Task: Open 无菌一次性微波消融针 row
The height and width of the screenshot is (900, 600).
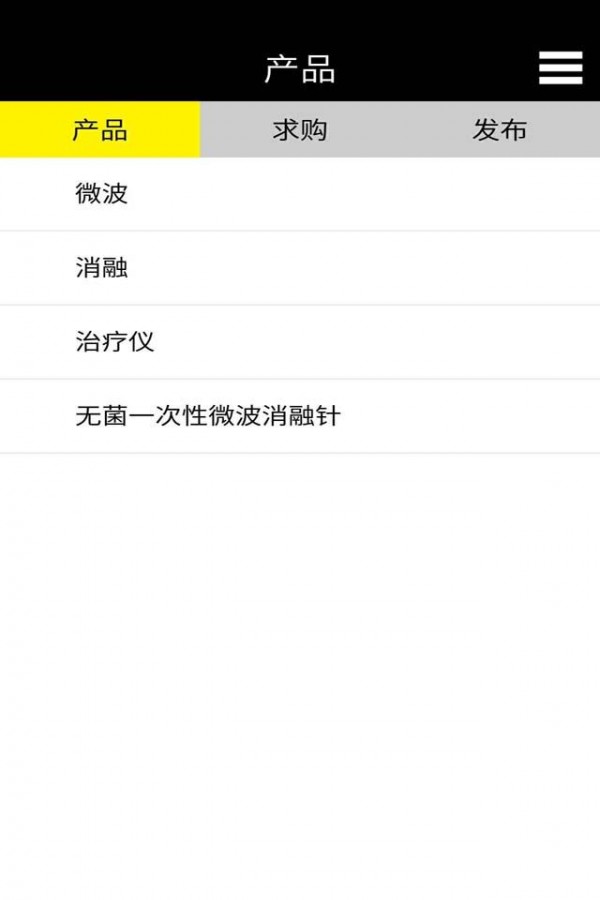Action: (300, 416)
